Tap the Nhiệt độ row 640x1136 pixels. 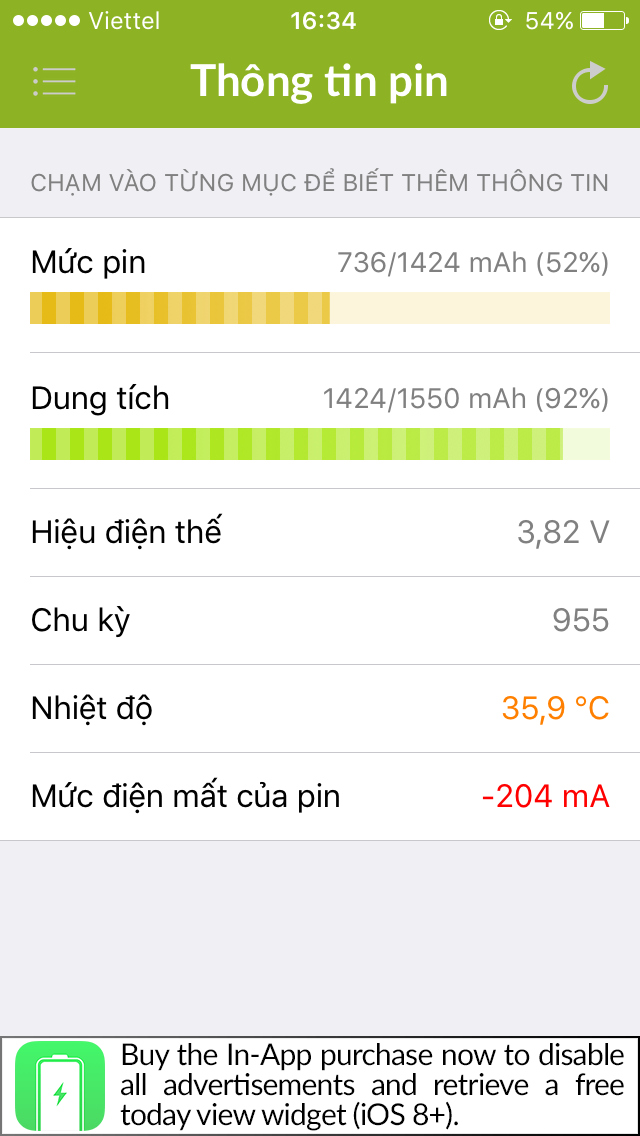pyautogui.click(x=320, y=709)
